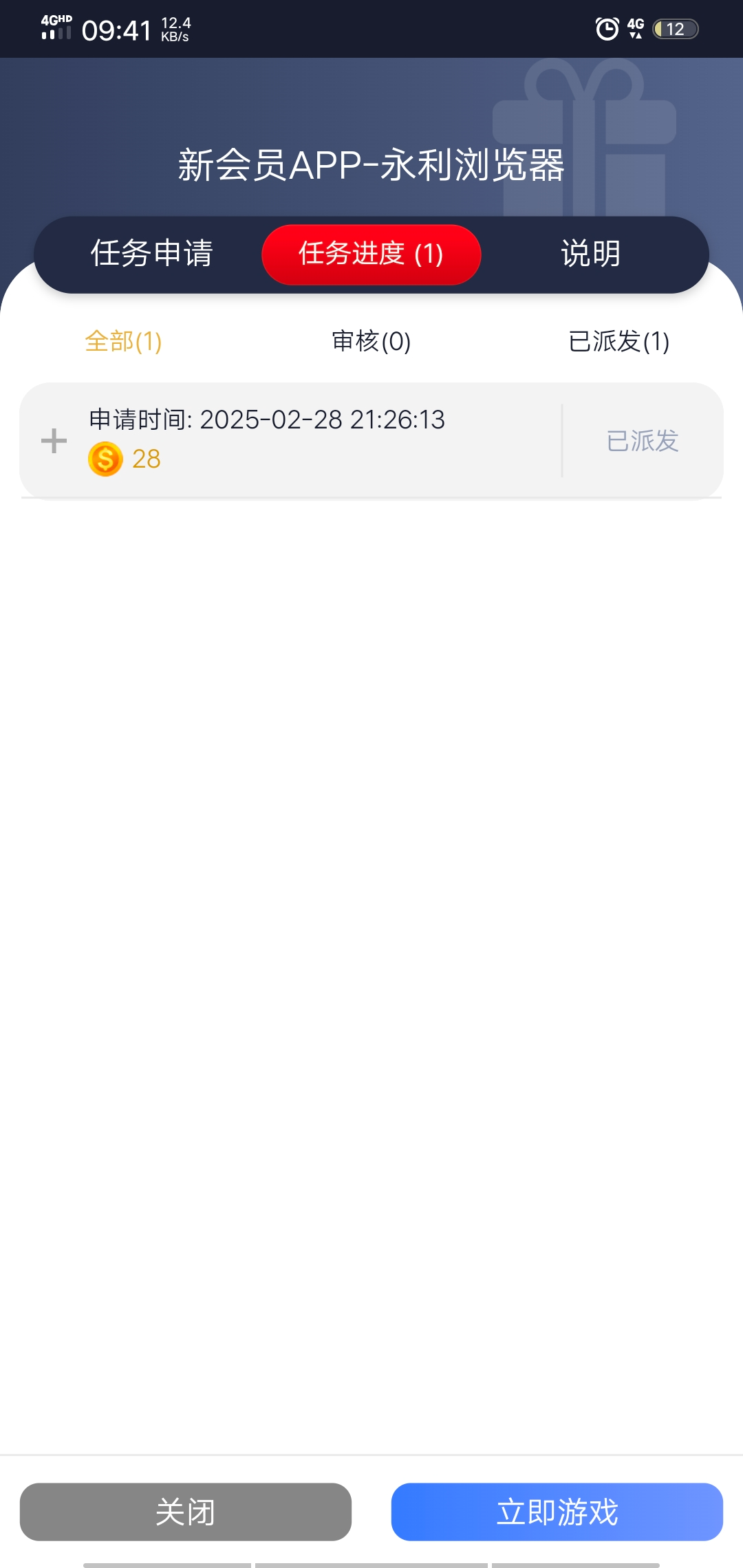Filter by 审核(0) status
743x1568 pixels.
click(371, 341)
